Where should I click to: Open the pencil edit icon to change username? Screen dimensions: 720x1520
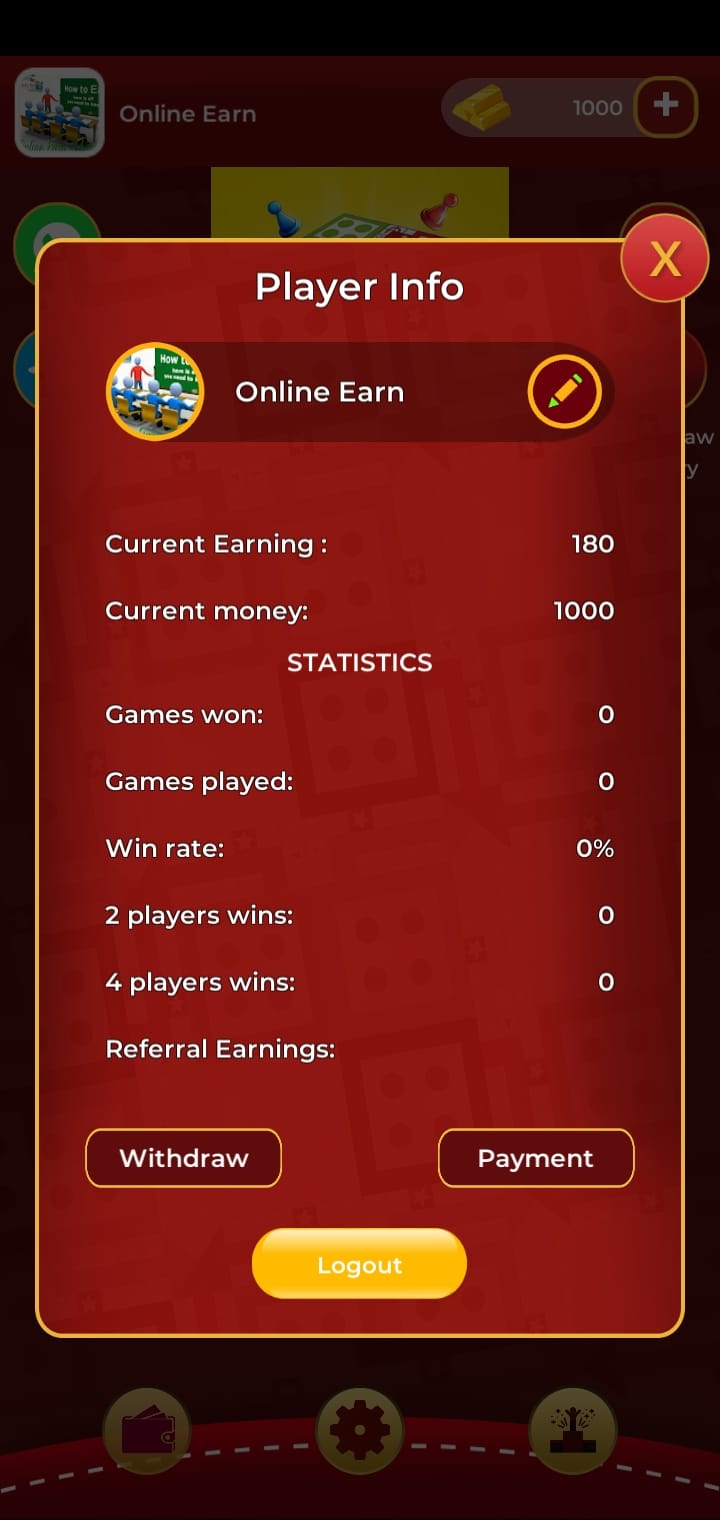(565, 391)
